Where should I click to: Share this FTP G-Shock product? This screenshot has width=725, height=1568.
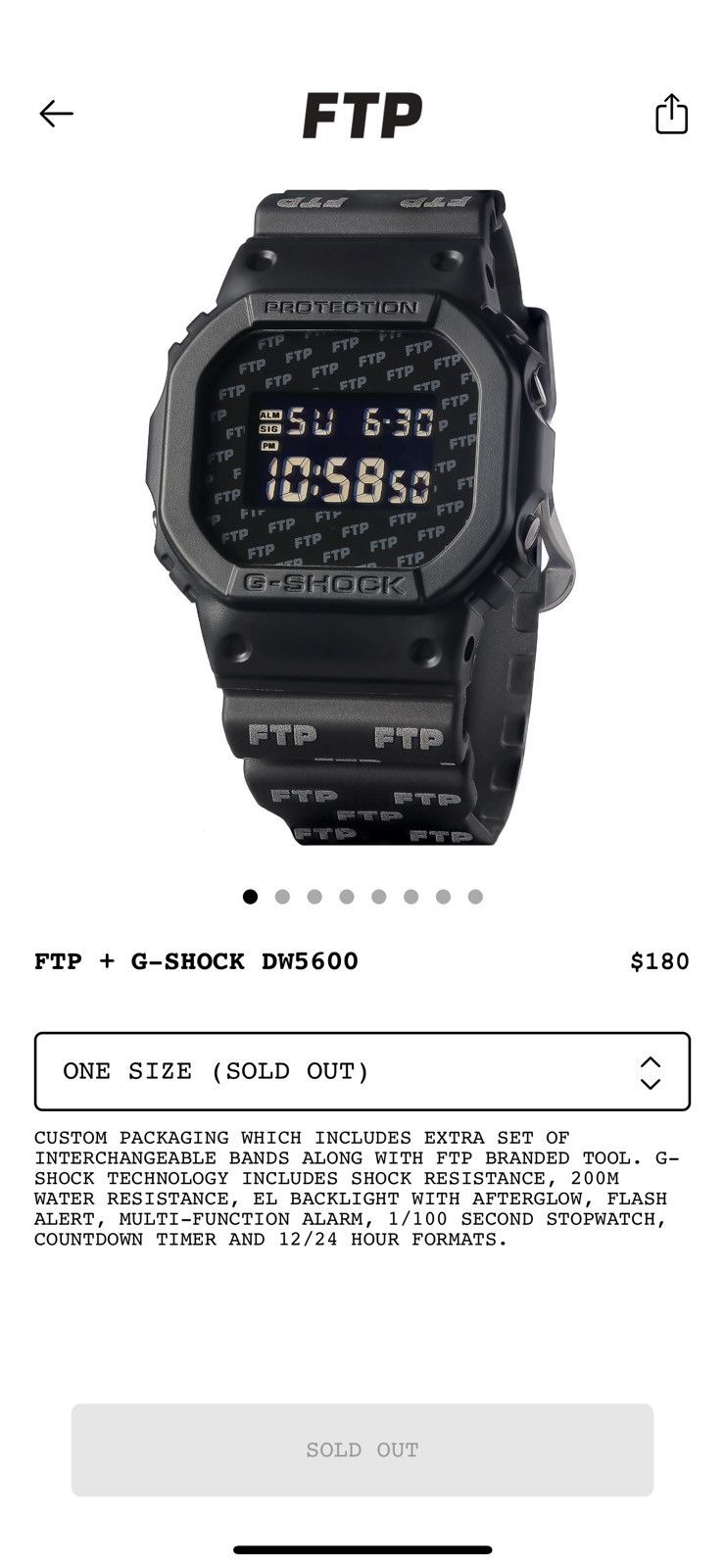point(671,114)
